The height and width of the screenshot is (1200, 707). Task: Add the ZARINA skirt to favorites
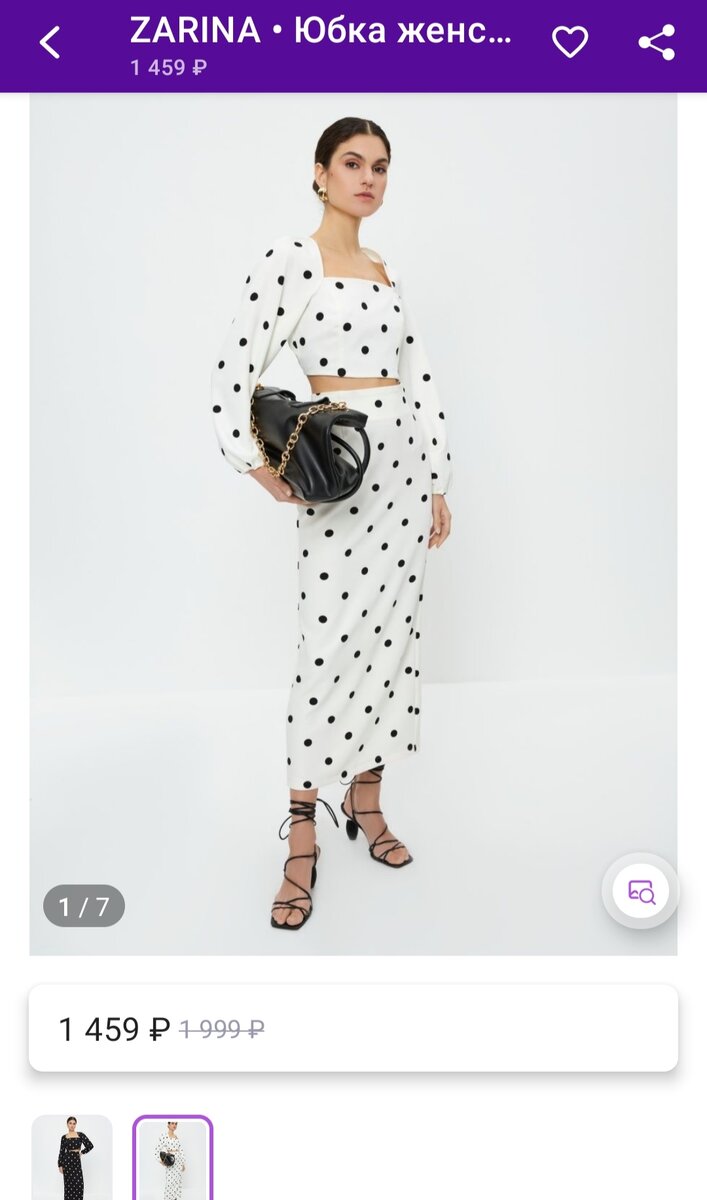570,42
